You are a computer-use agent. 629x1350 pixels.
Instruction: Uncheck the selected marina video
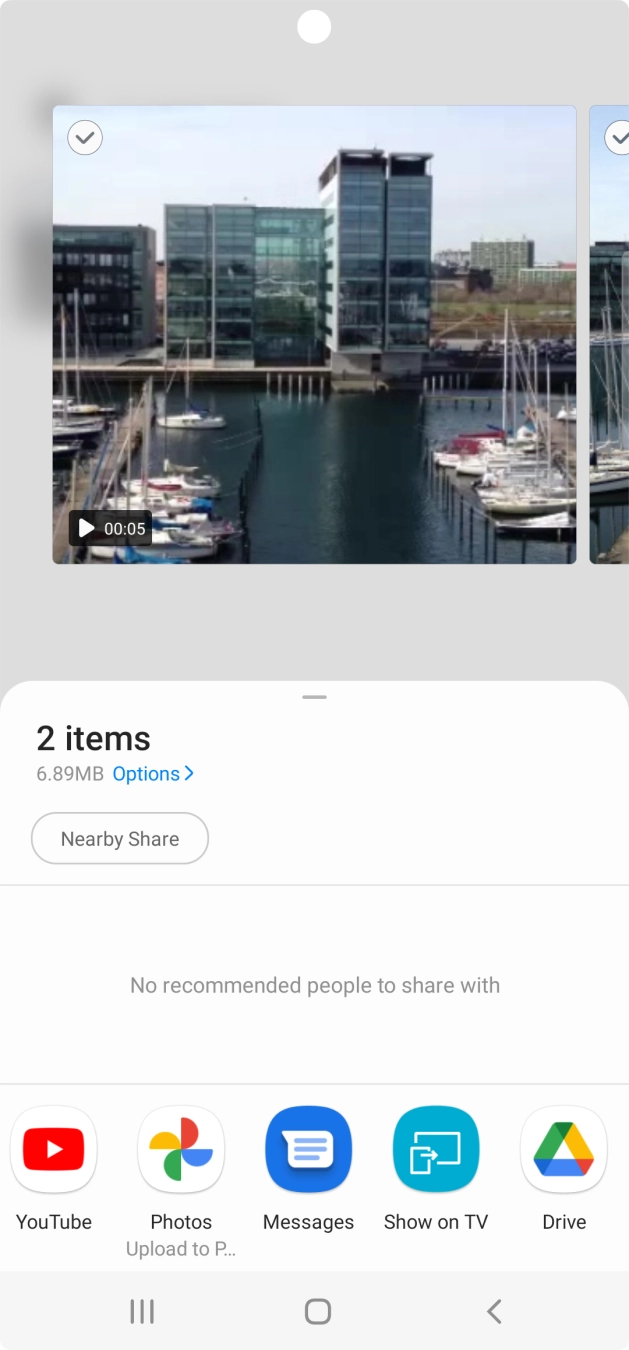click(85, 138)
